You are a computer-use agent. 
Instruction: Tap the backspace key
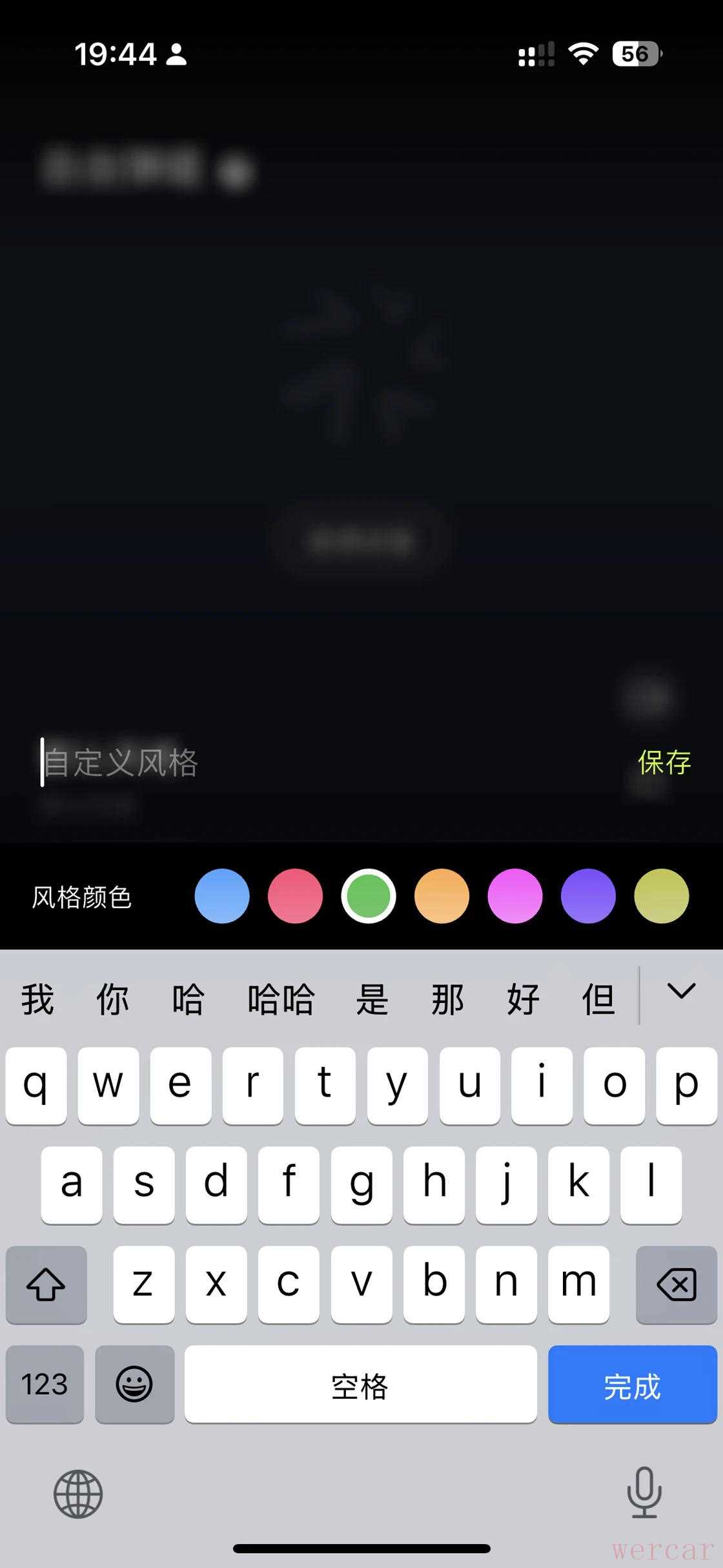tap(676, 1284)
